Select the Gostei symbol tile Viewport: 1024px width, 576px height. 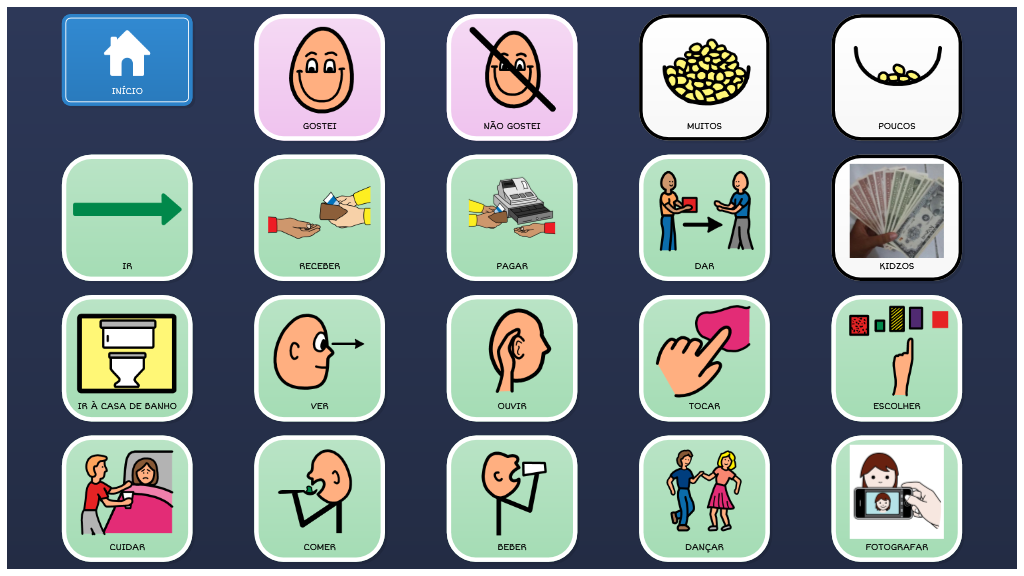tap(319, 77)
